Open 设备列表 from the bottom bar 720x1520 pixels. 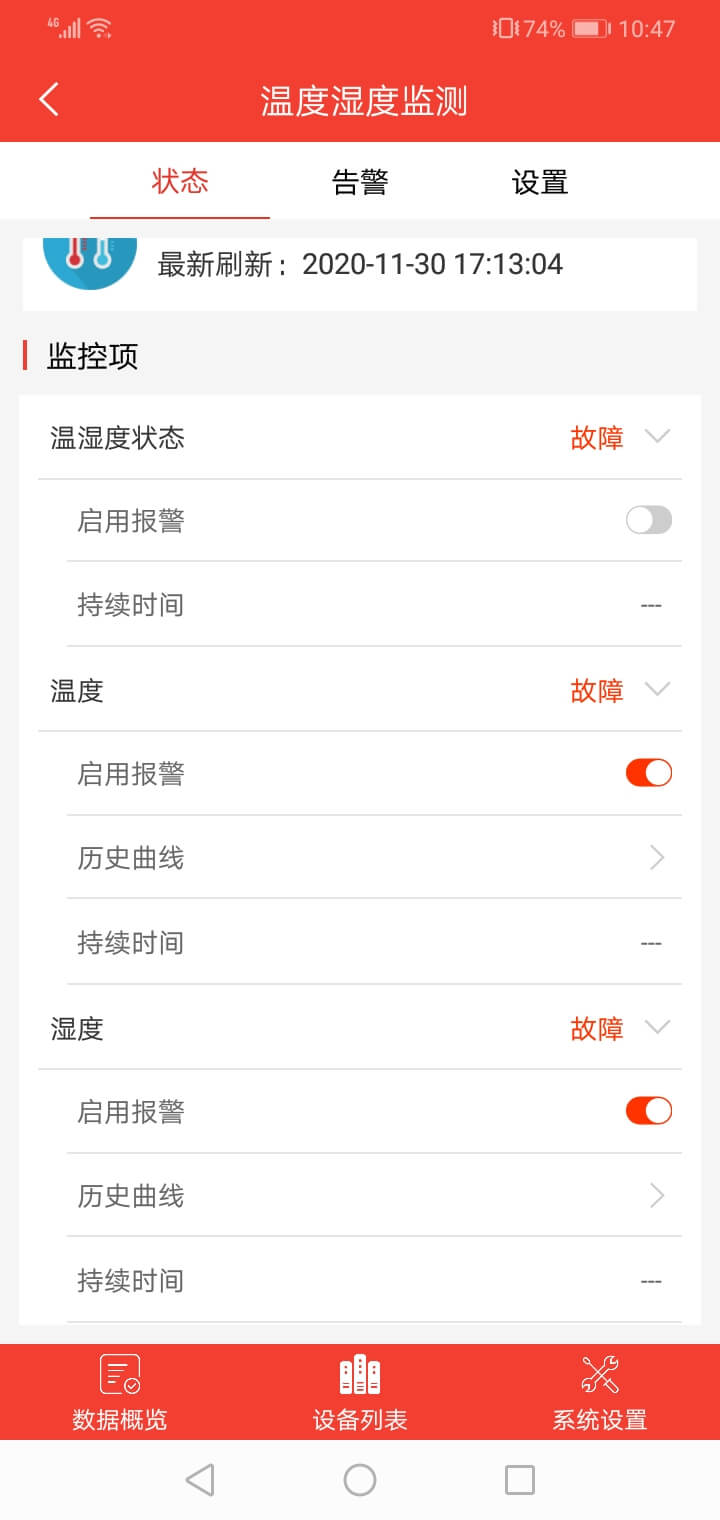360,1392
